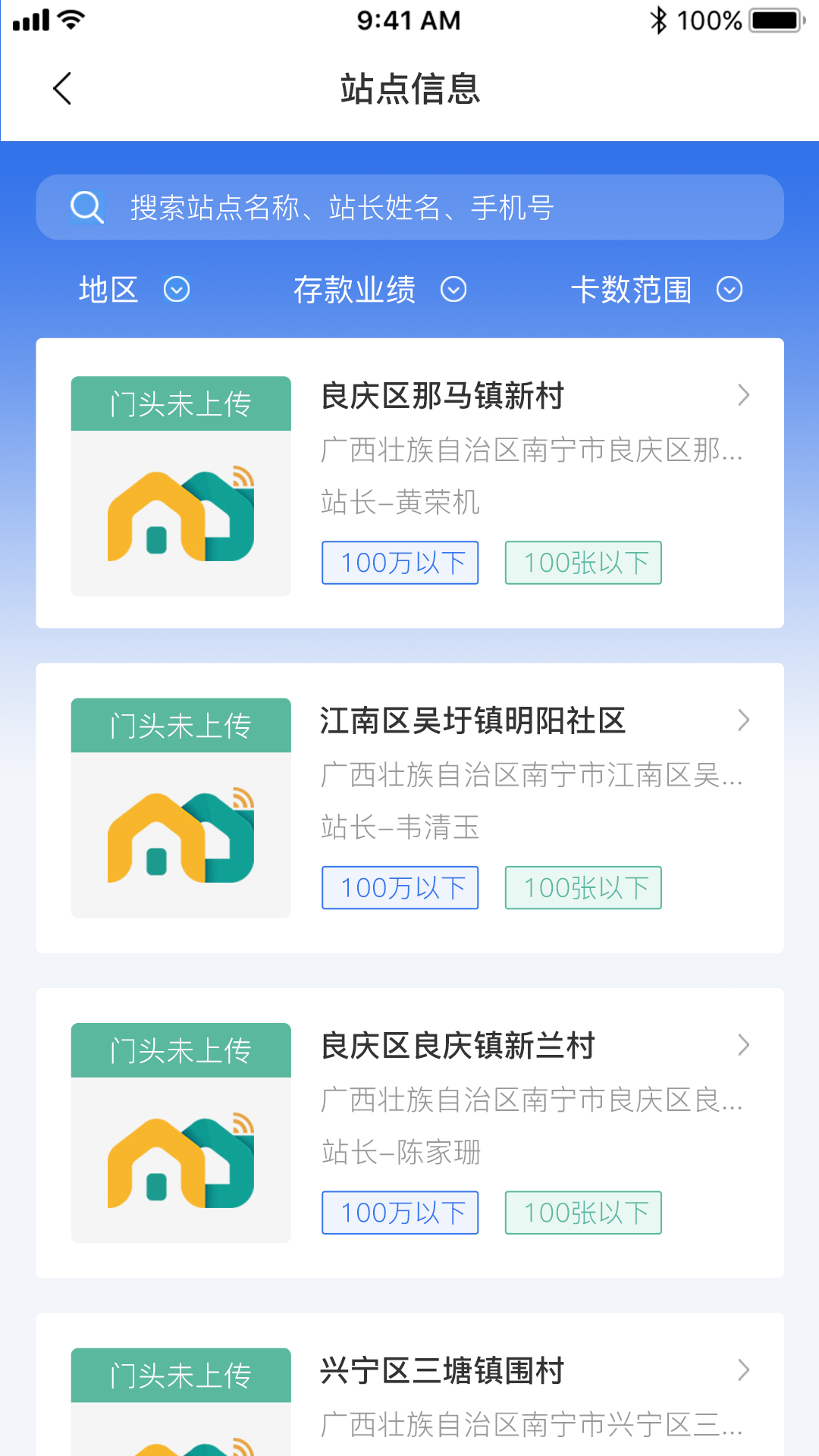Select the 100万以下 tag on 良庆区那马镇新村
This screenshot has width=819, height=1456.
(x=400, y=563)
